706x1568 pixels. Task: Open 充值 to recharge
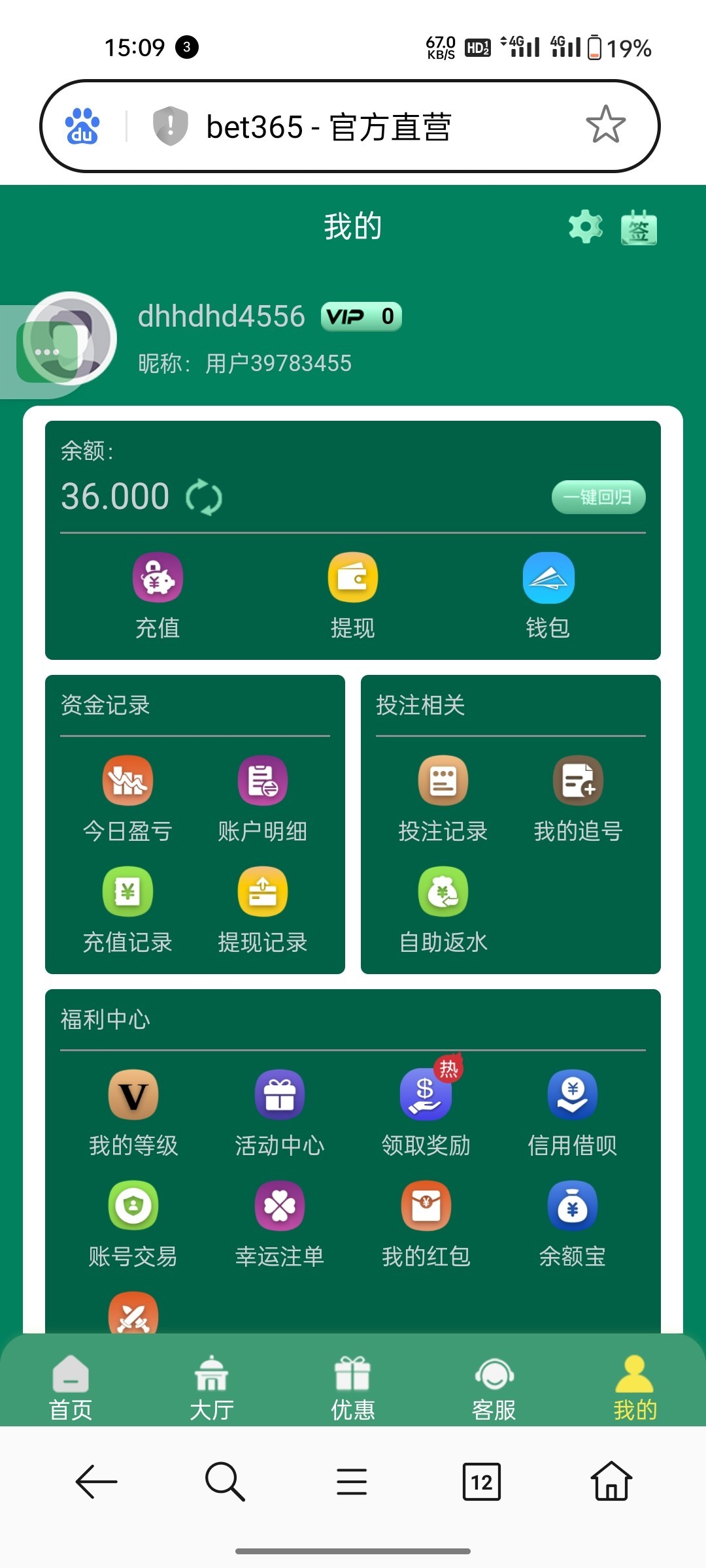point(158,595)
